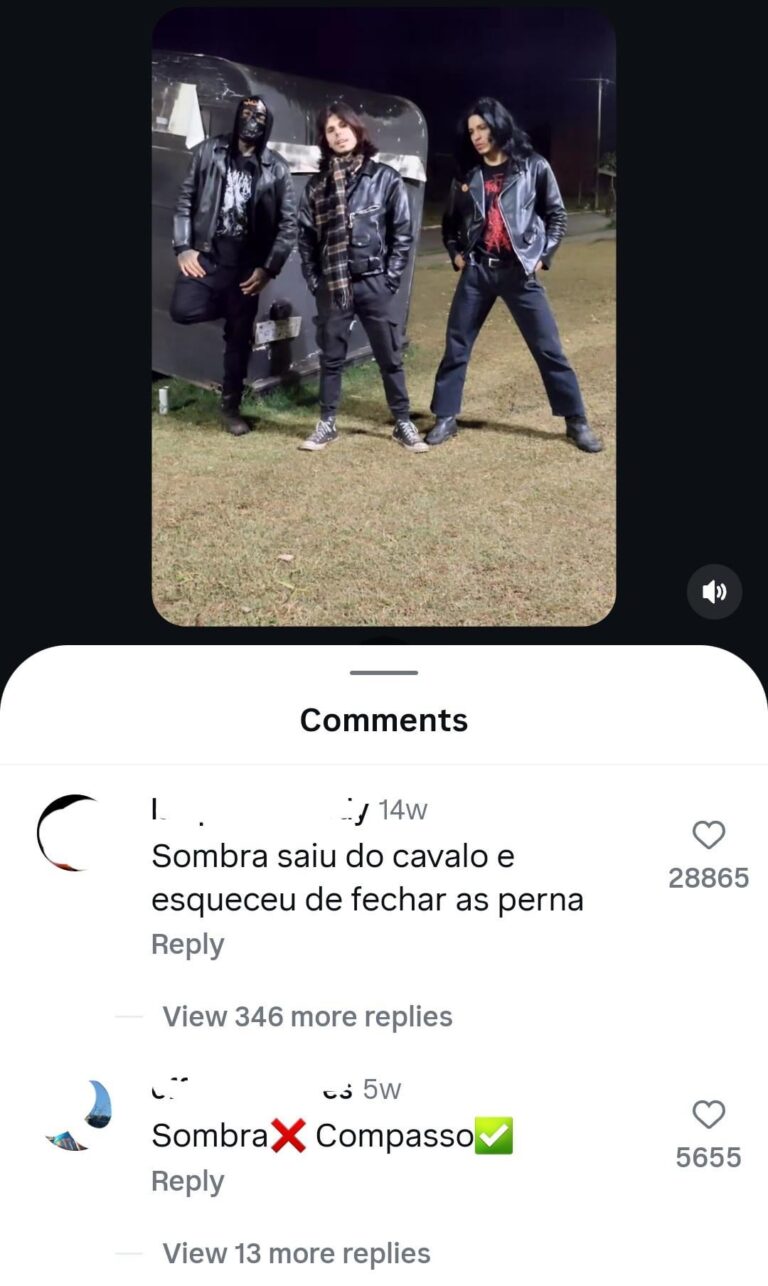Viewport: 768px width, 1286px height.
Task: Expand View 346 more replies
Action: click(x=307, y=1016)
